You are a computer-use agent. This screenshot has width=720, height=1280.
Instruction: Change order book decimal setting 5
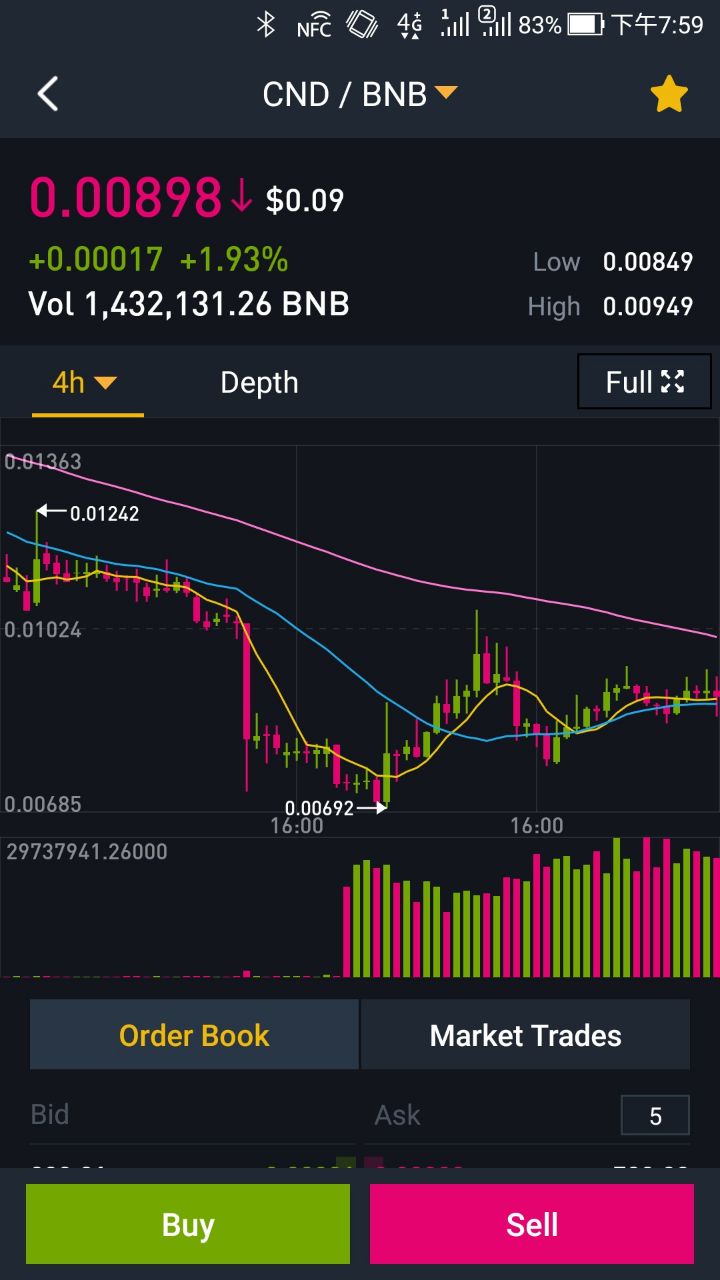tap(655, 1115)
